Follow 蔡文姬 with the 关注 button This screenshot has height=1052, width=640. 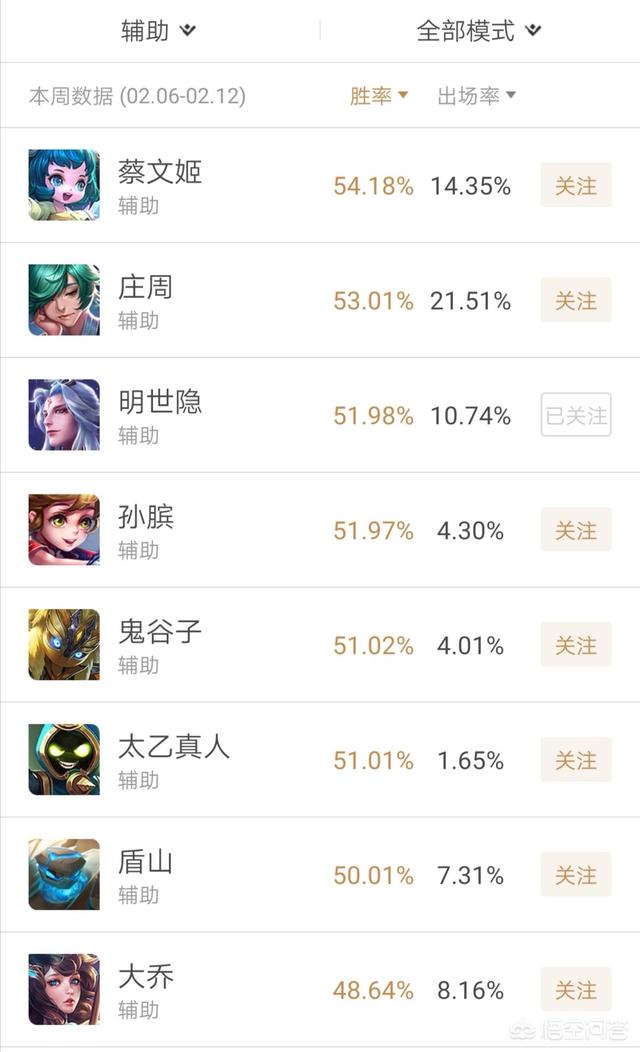(576, 185)
